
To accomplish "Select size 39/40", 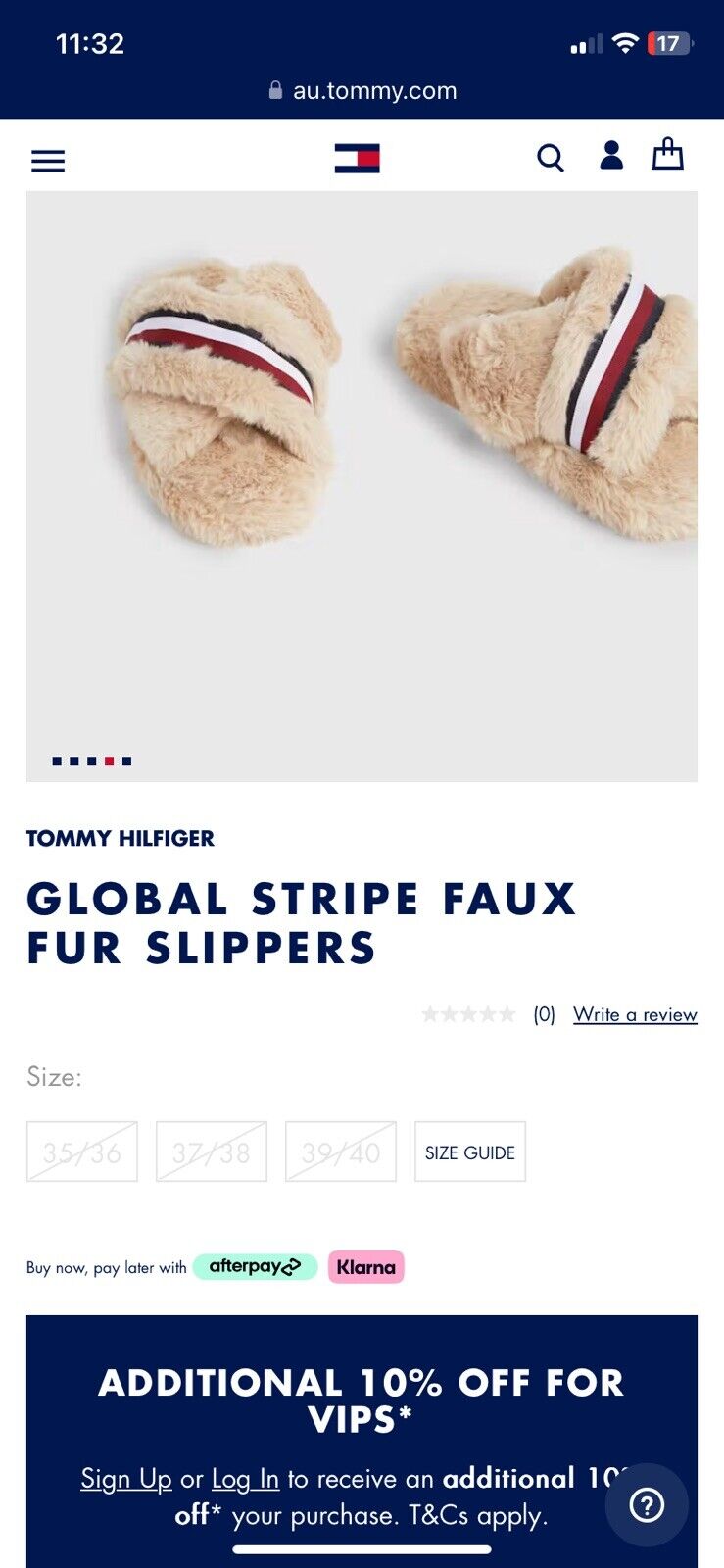I will coord(341,1151).
